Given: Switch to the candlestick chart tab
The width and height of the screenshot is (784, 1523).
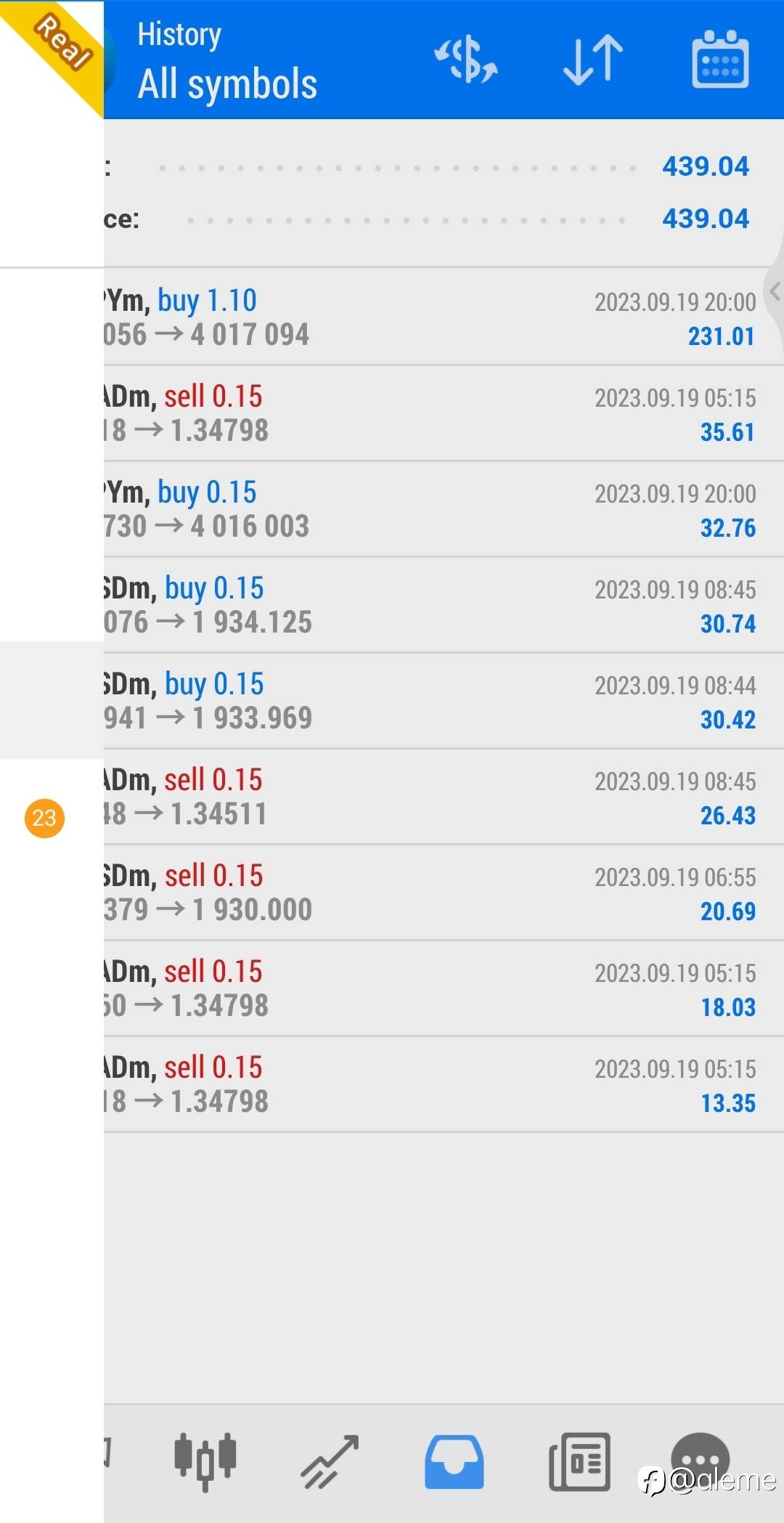Looking at the screenshot, I should point(205,1461).
